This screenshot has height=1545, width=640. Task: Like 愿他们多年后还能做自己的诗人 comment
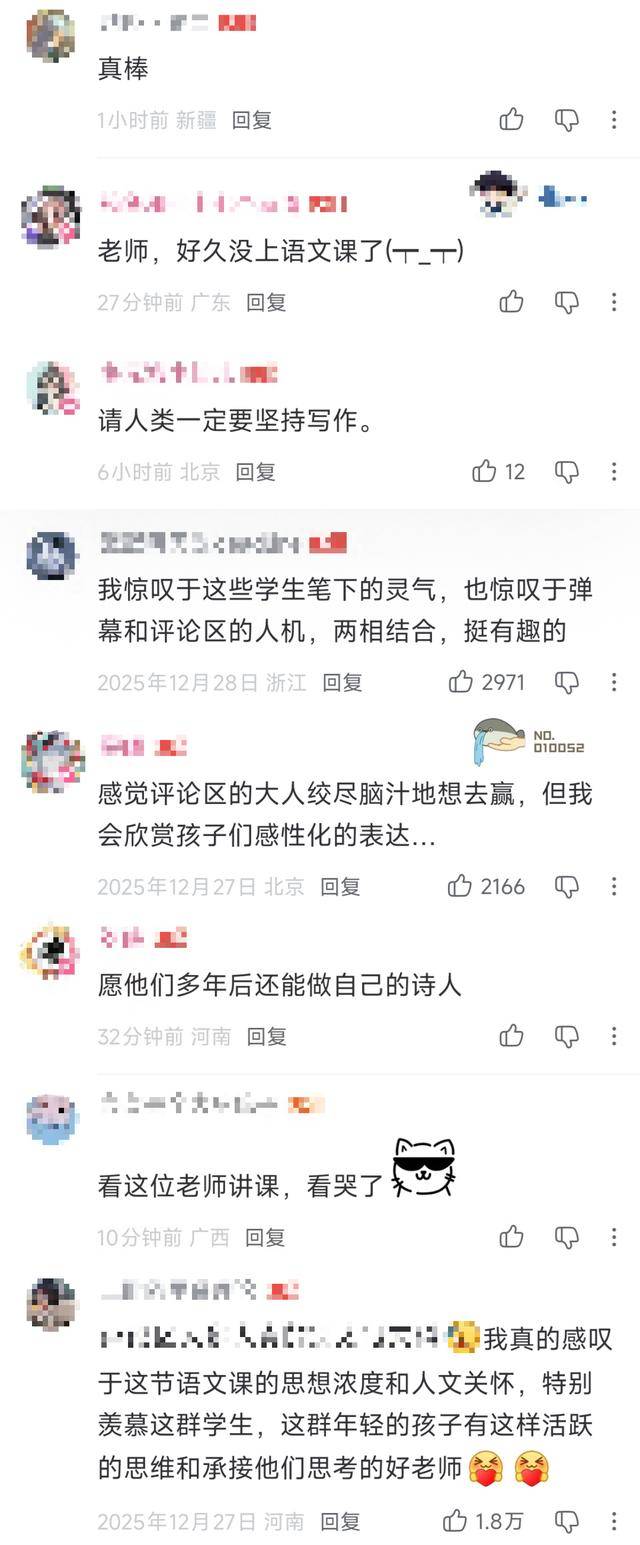click(x=511, y=1036)
